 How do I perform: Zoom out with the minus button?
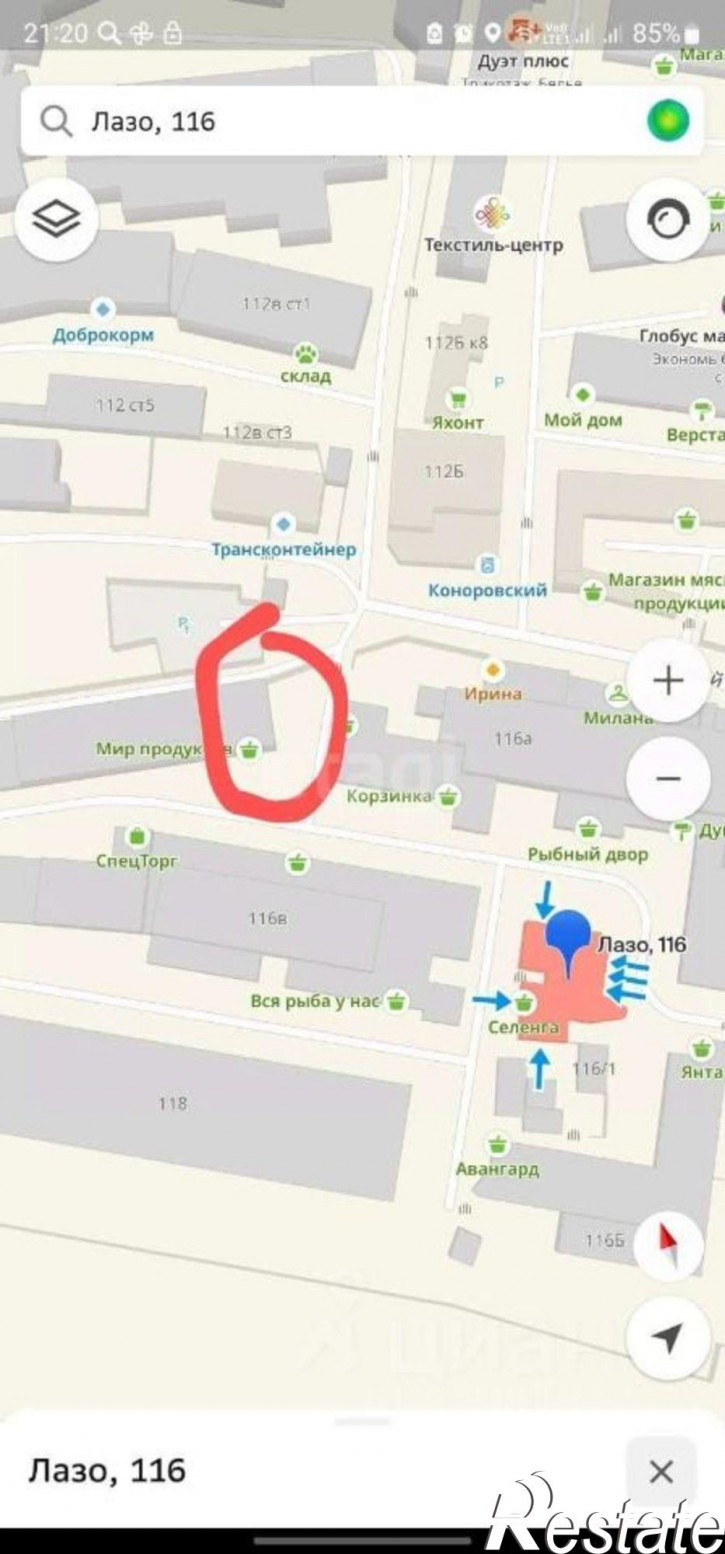(667, 779)
